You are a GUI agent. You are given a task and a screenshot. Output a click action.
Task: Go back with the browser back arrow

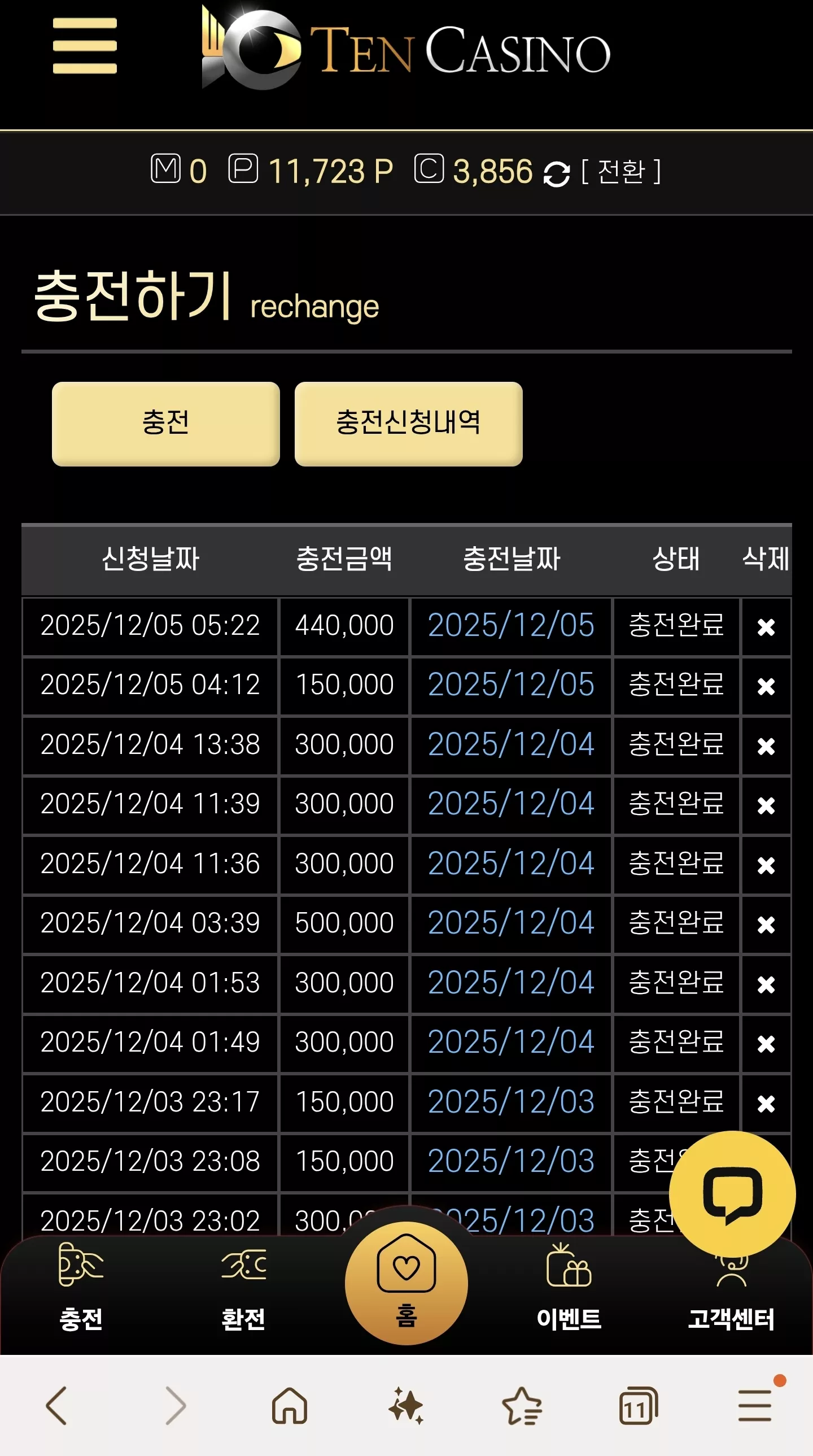coord(56,1406)
